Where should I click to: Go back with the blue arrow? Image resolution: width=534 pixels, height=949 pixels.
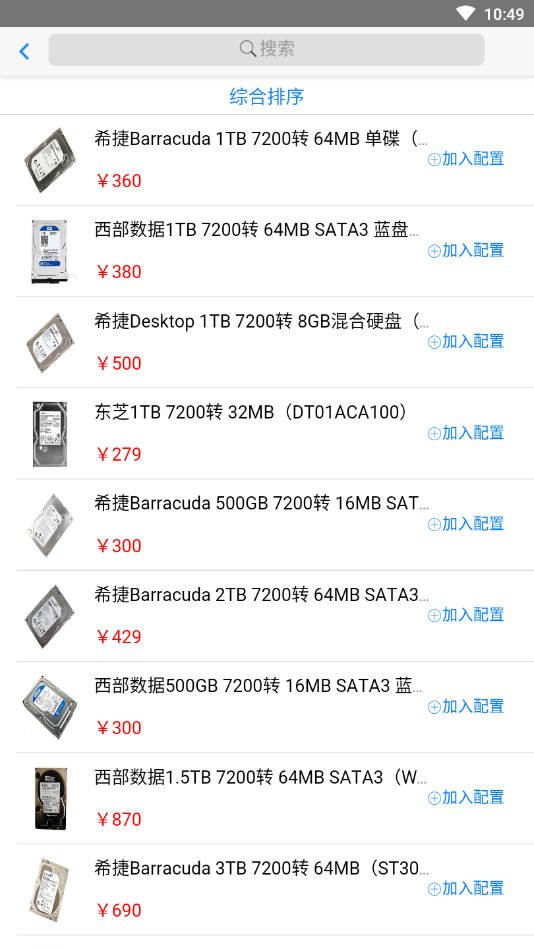pyautogui.click(x=24, y=51)
